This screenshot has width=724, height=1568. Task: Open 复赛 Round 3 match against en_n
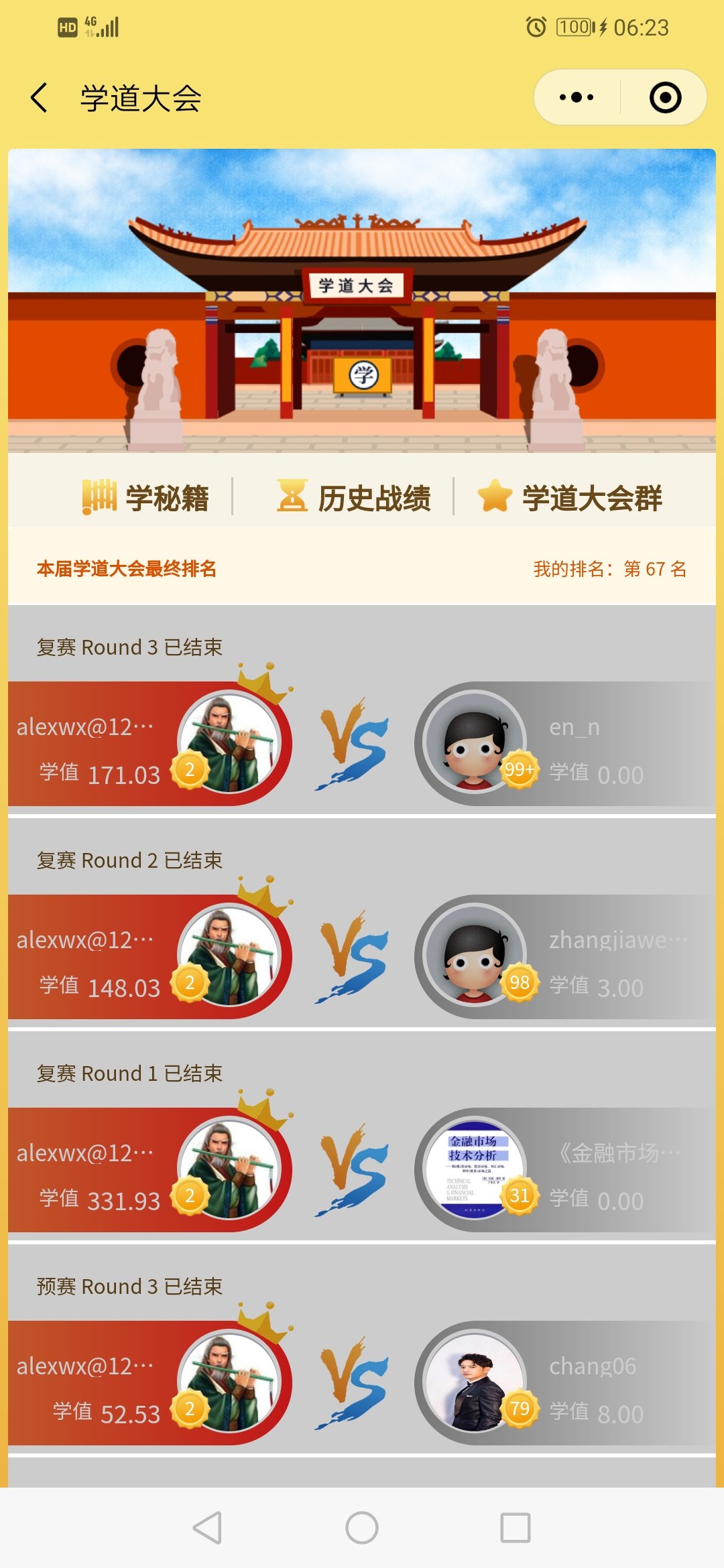click(362, 744)
